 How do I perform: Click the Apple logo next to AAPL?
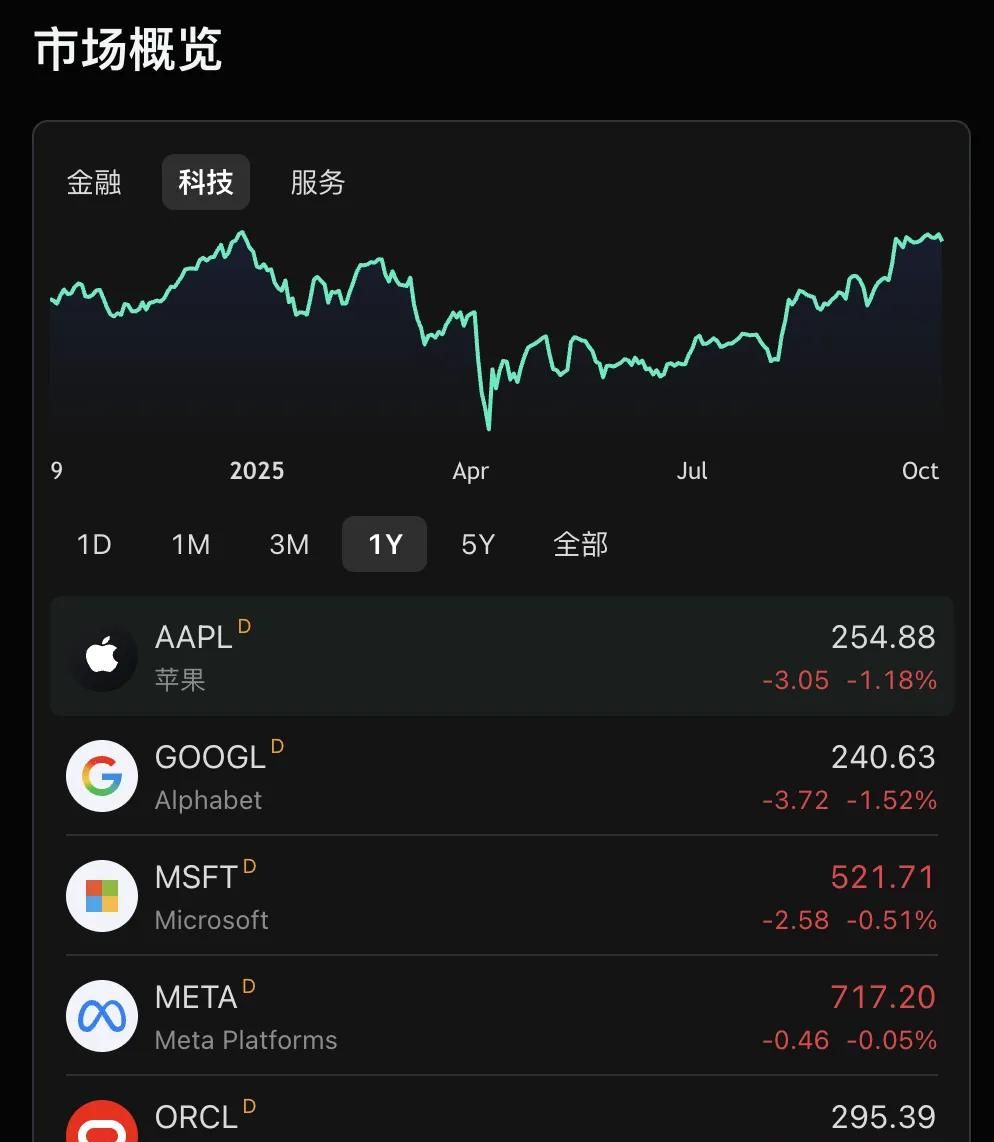click(102, 657)
